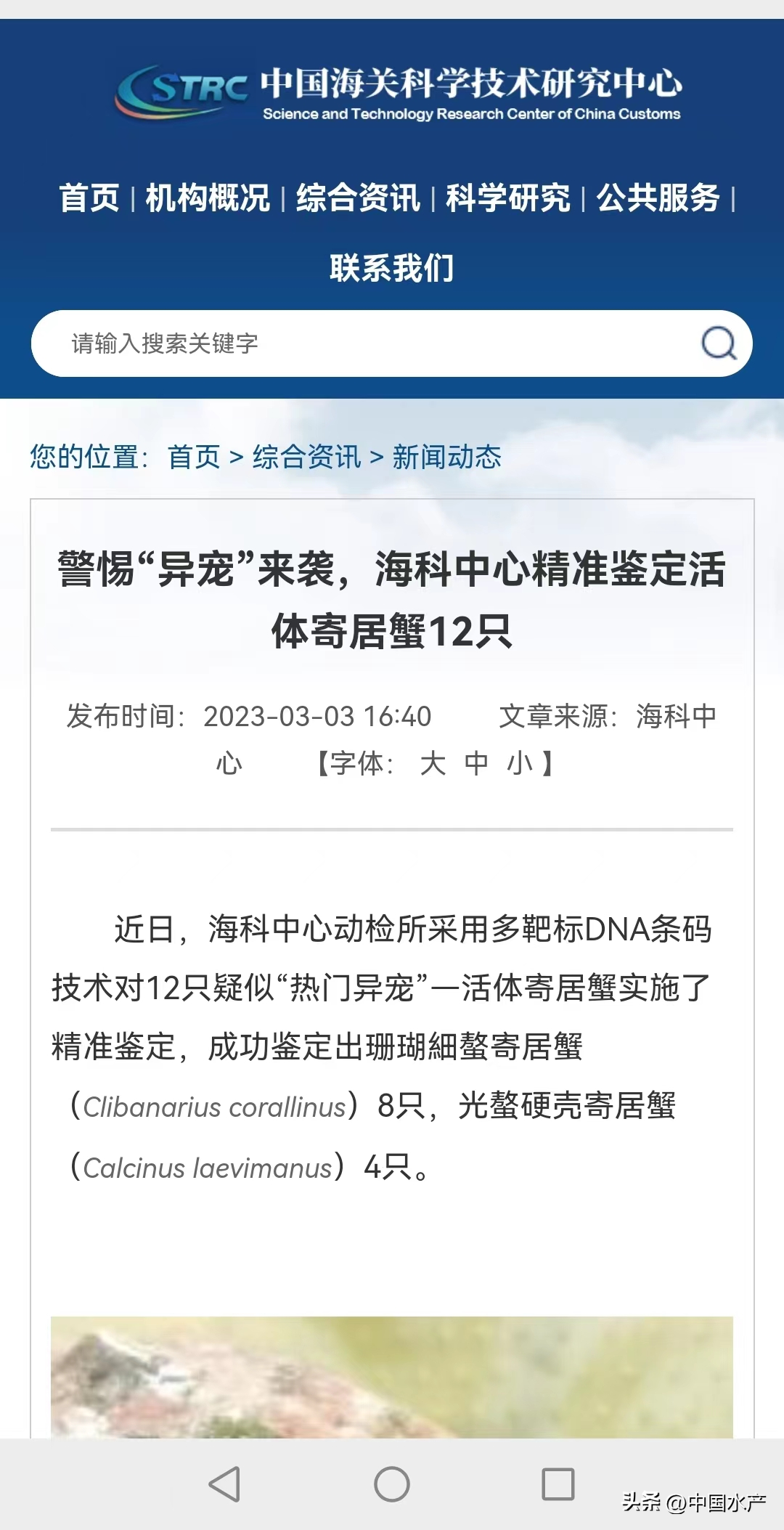This screenshot has height=1530, width=784.
Task: Open the 联系我们 page
Action: (392, 268)
